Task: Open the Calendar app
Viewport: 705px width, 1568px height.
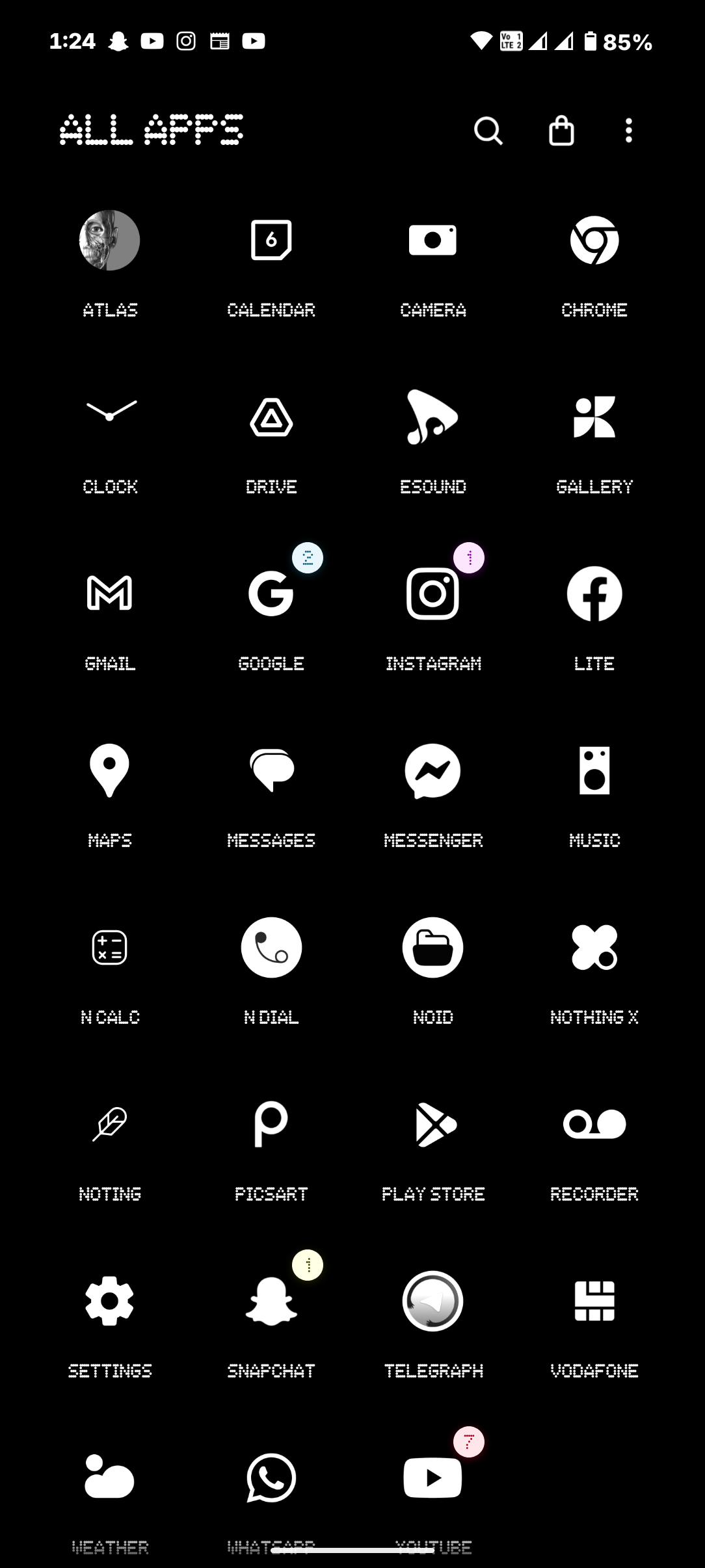Action: 271,241
